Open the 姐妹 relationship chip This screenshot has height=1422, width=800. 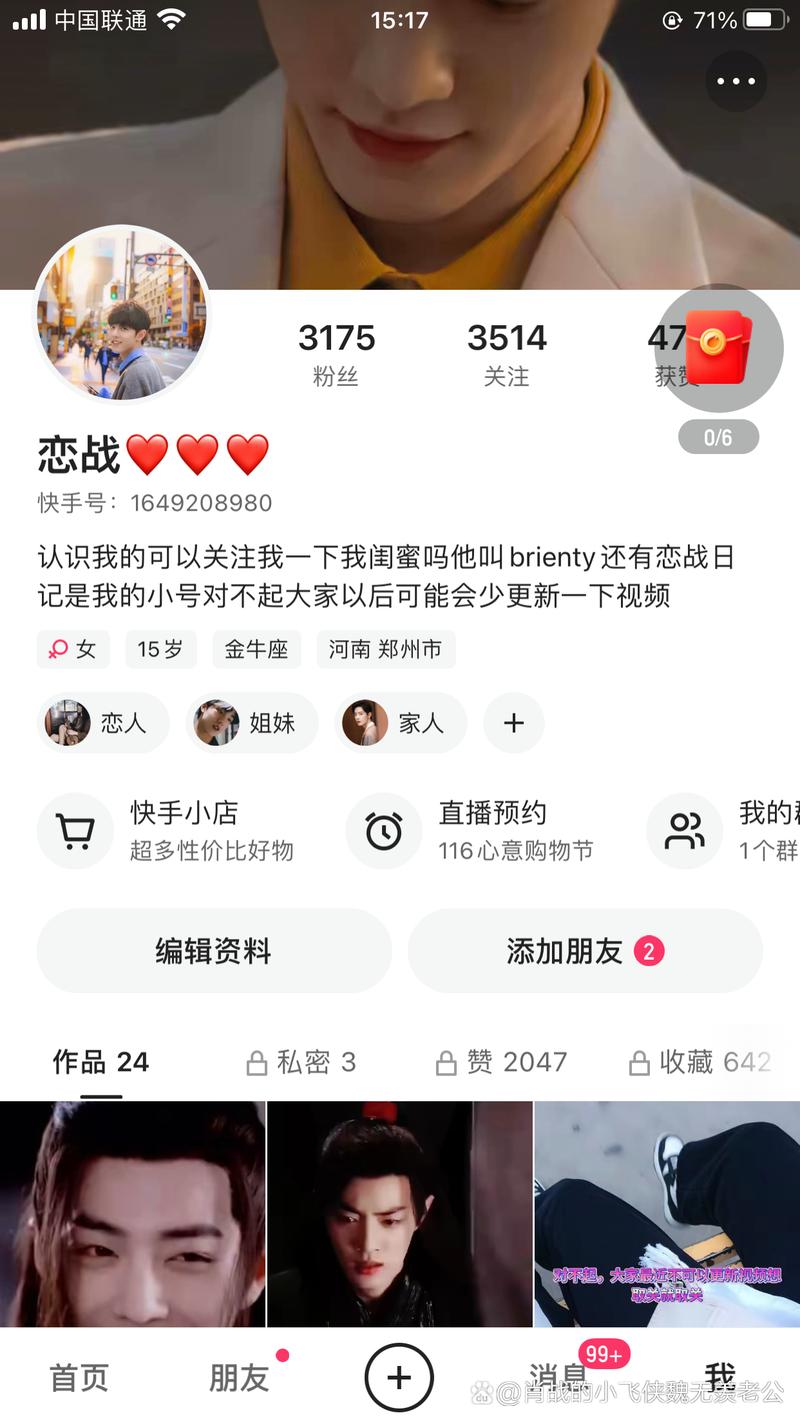(x=252, y=723)
